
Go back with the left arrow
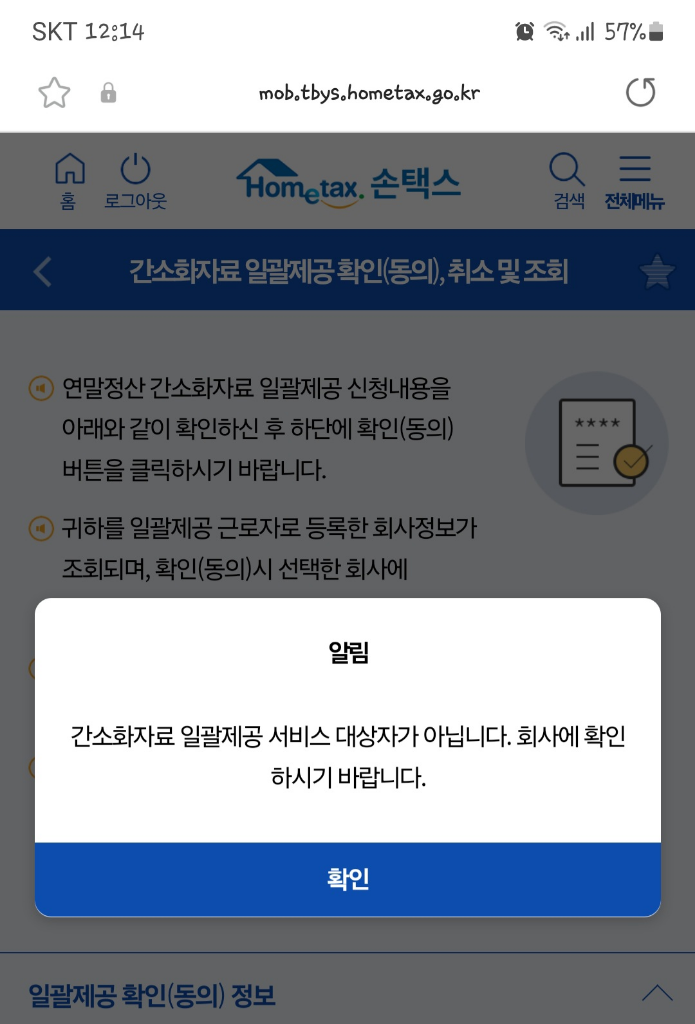tap(42, 271)
